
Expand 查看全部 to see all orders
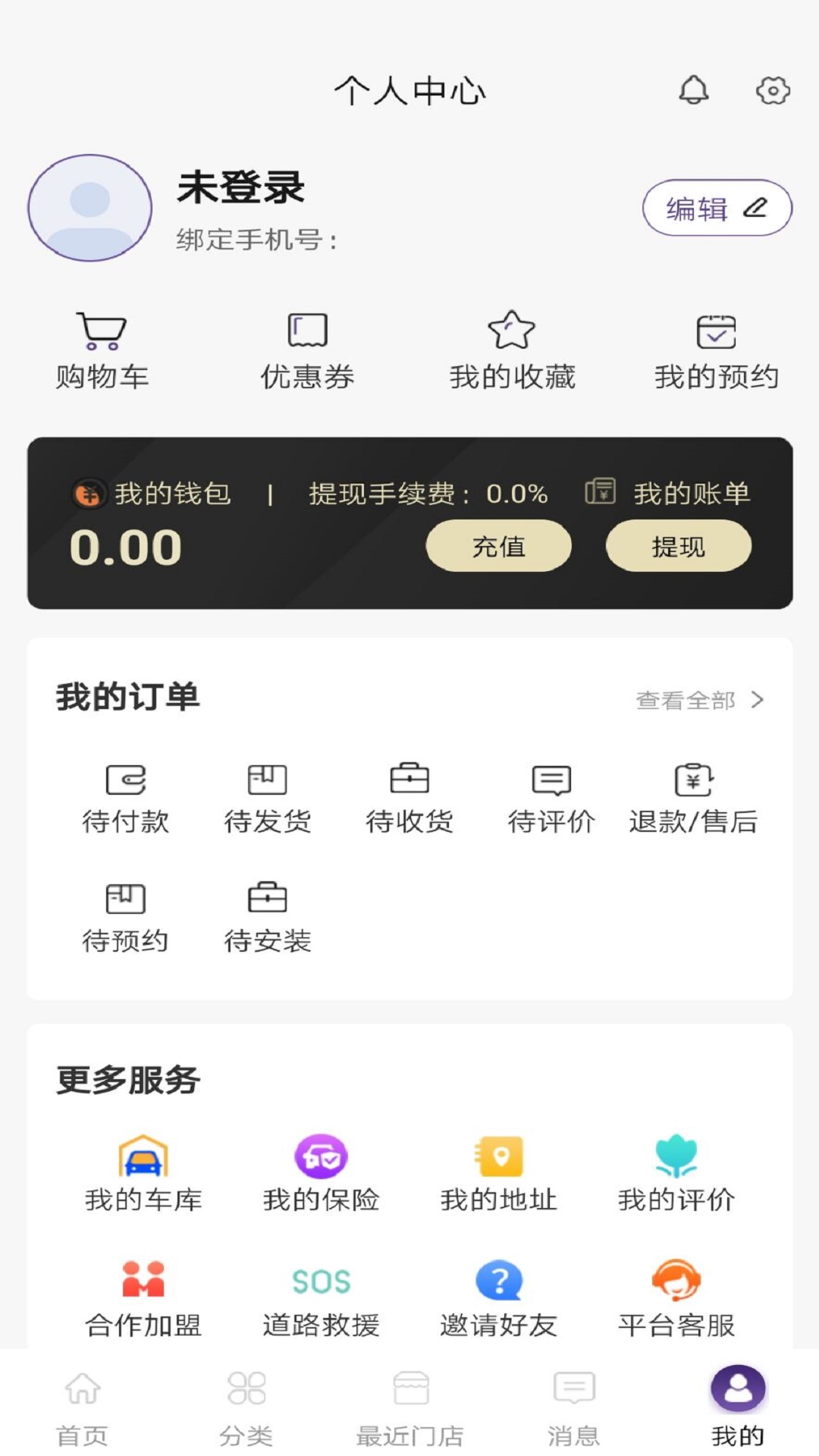[x=686, y=701]
